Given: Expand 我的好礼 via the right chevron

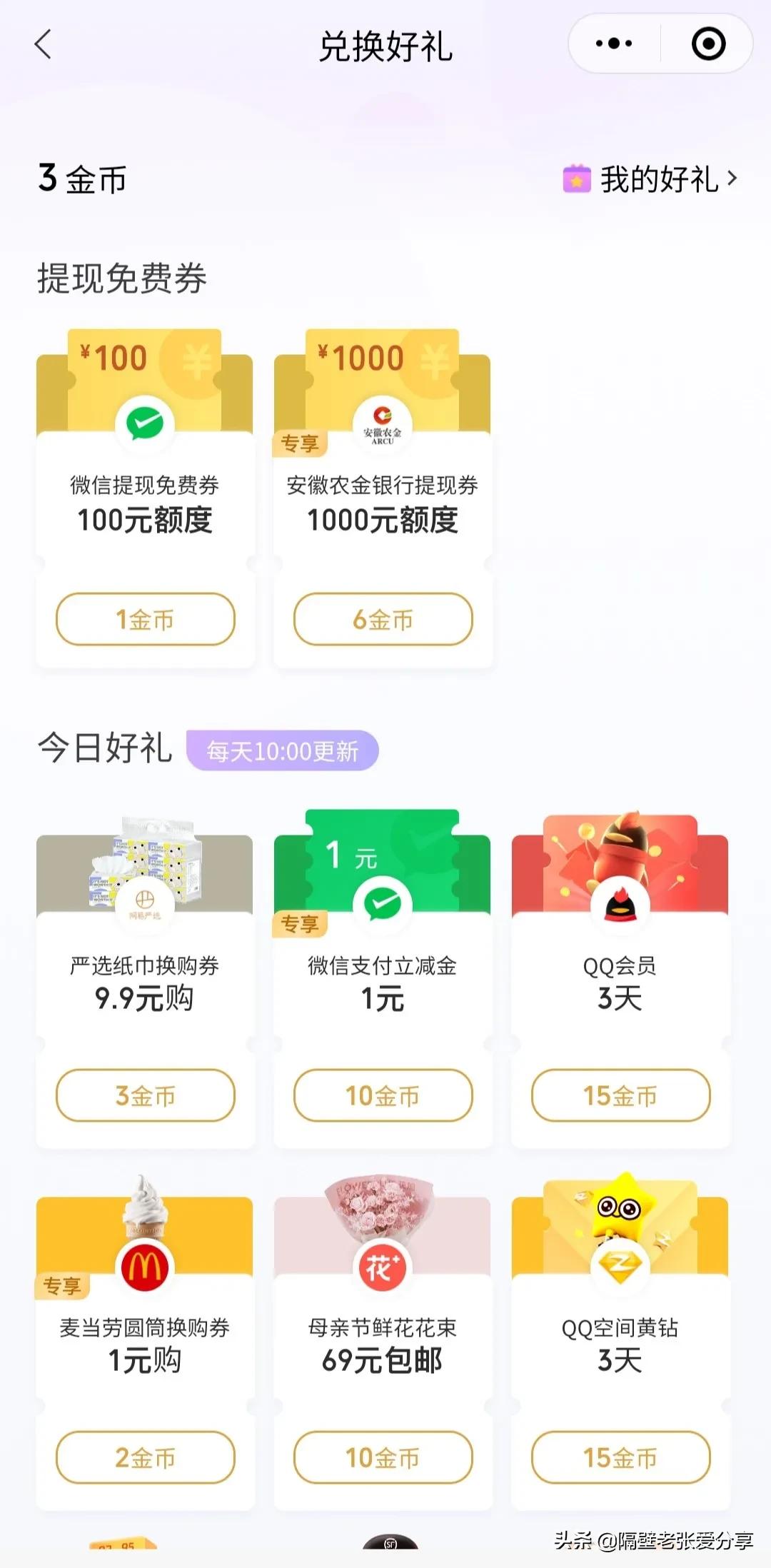Looking at the screenshot, I should pos(733,181).
